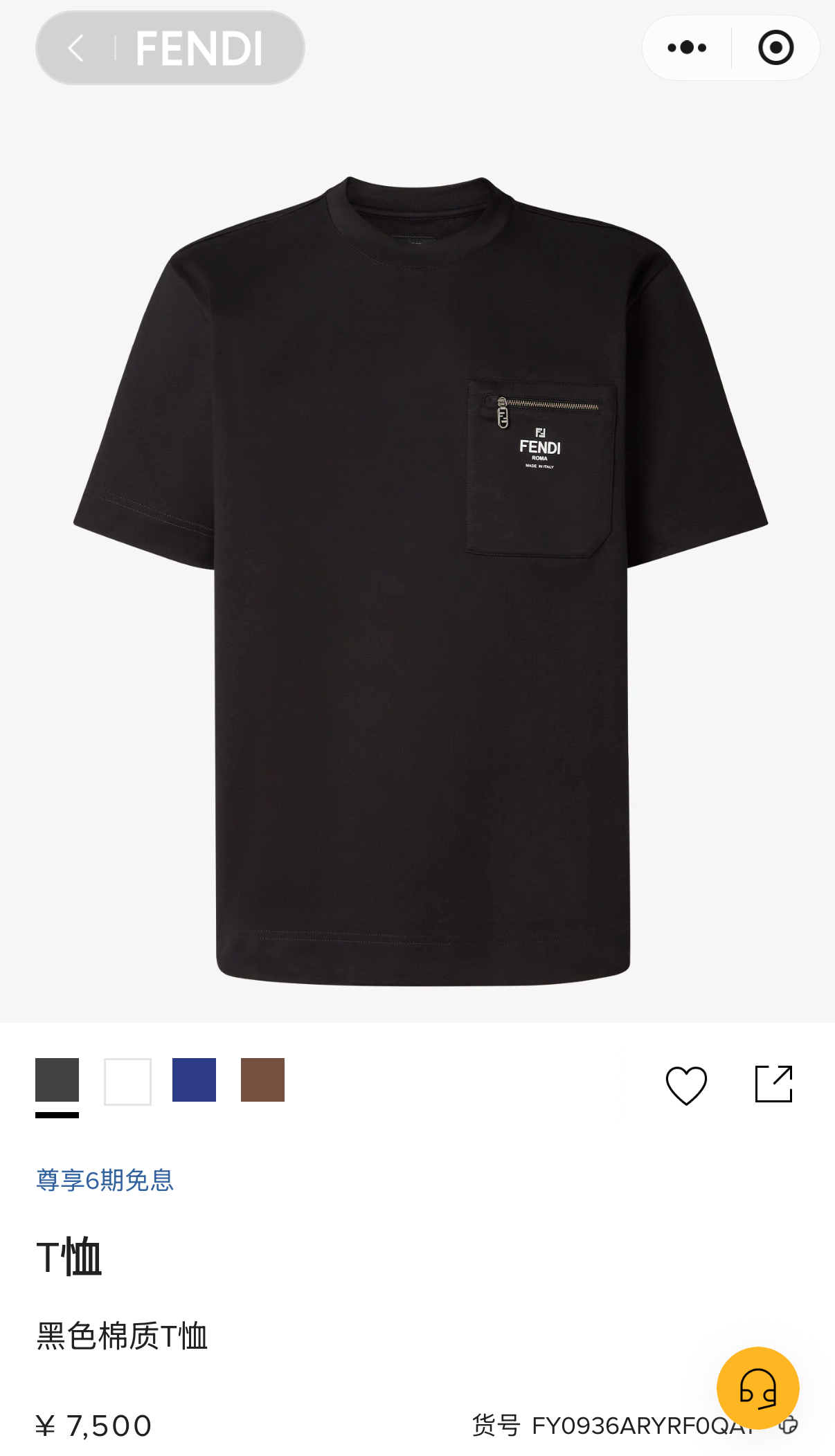Share this product page
Screen dimensions: 835x1456
(773, 1084)
